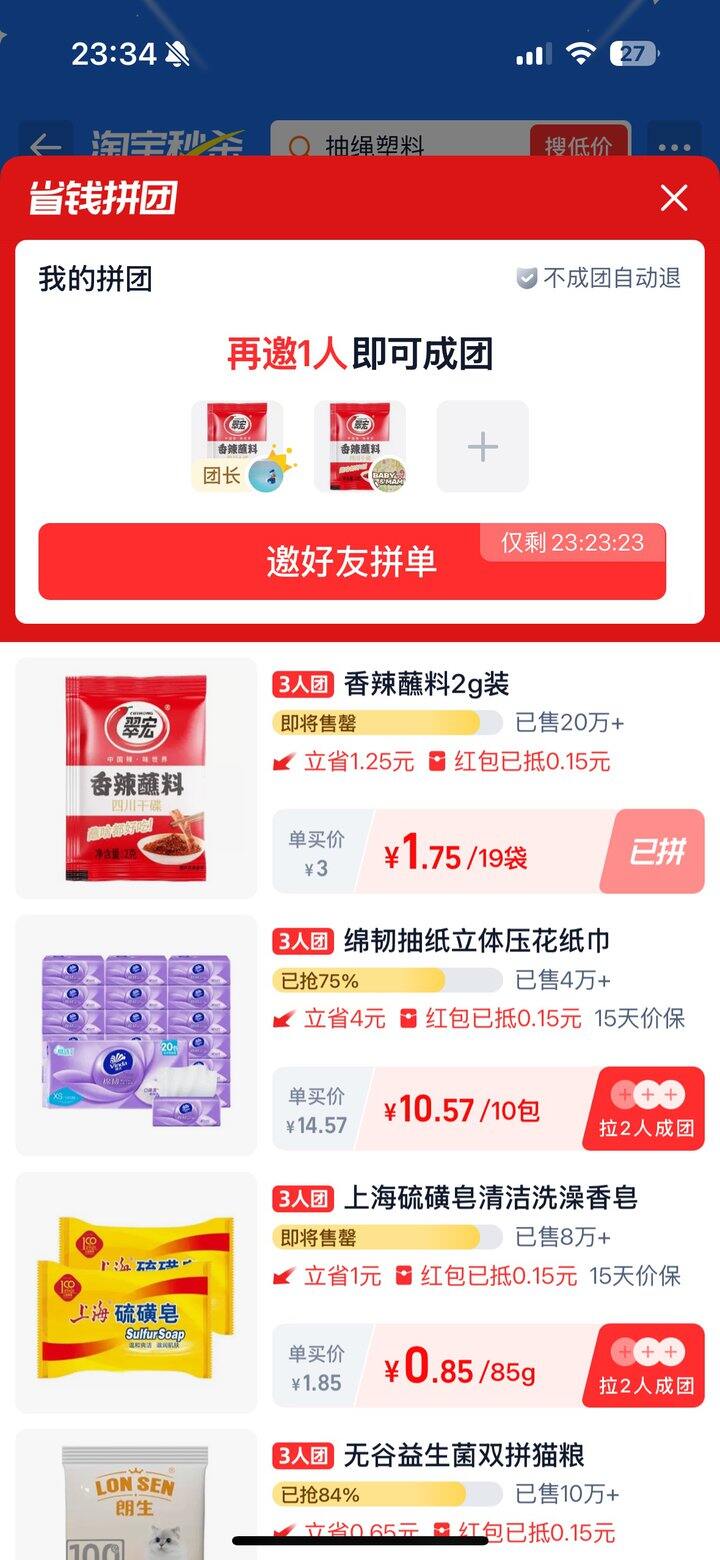Tap 拉2人成团 for 上海硫磺皂
Screen dimensions: 720x1560
(x=645, y=1366)
